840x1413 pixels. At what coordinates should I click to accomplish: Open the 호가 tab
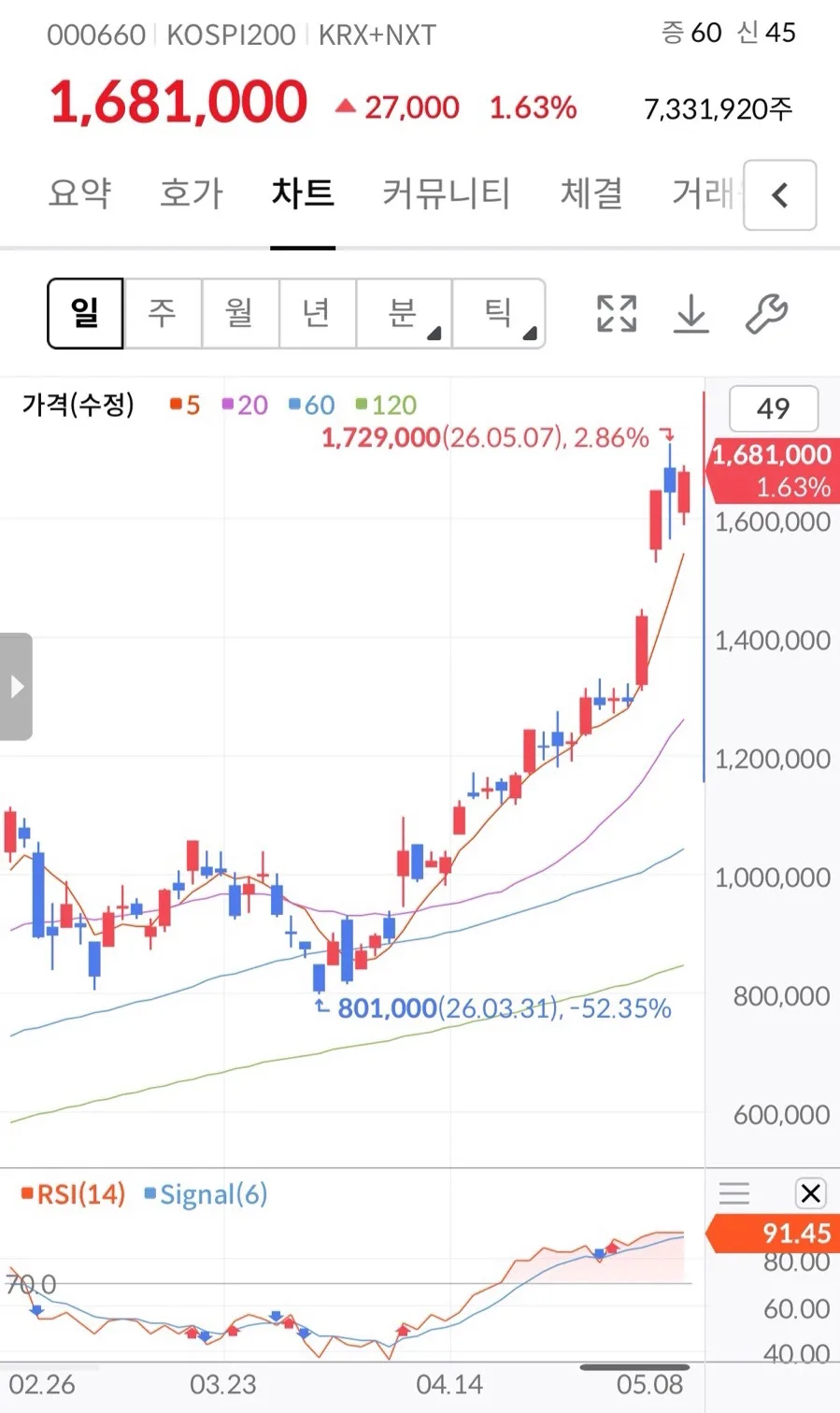(x=192, y=193)
